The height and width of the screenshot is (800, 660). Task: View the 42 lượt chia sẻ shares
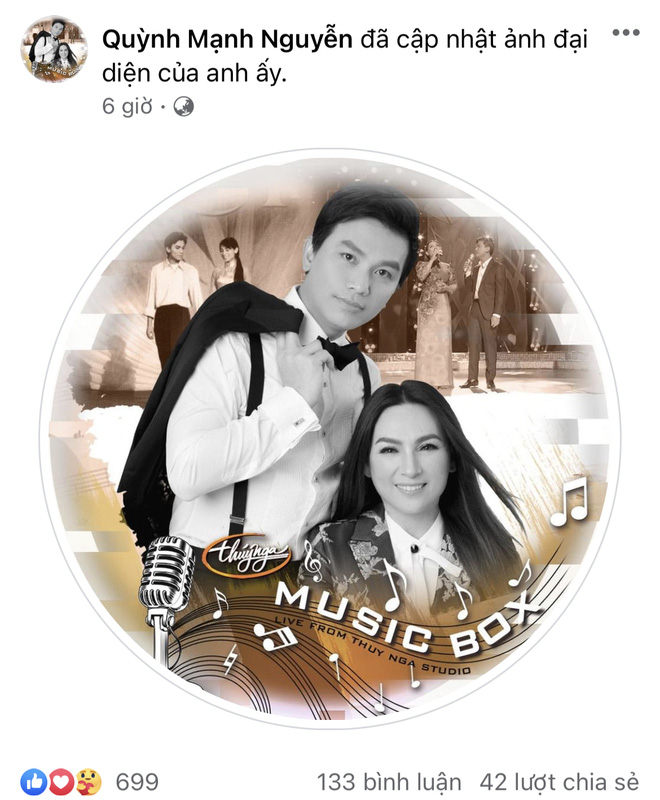[x=560, y=781]
